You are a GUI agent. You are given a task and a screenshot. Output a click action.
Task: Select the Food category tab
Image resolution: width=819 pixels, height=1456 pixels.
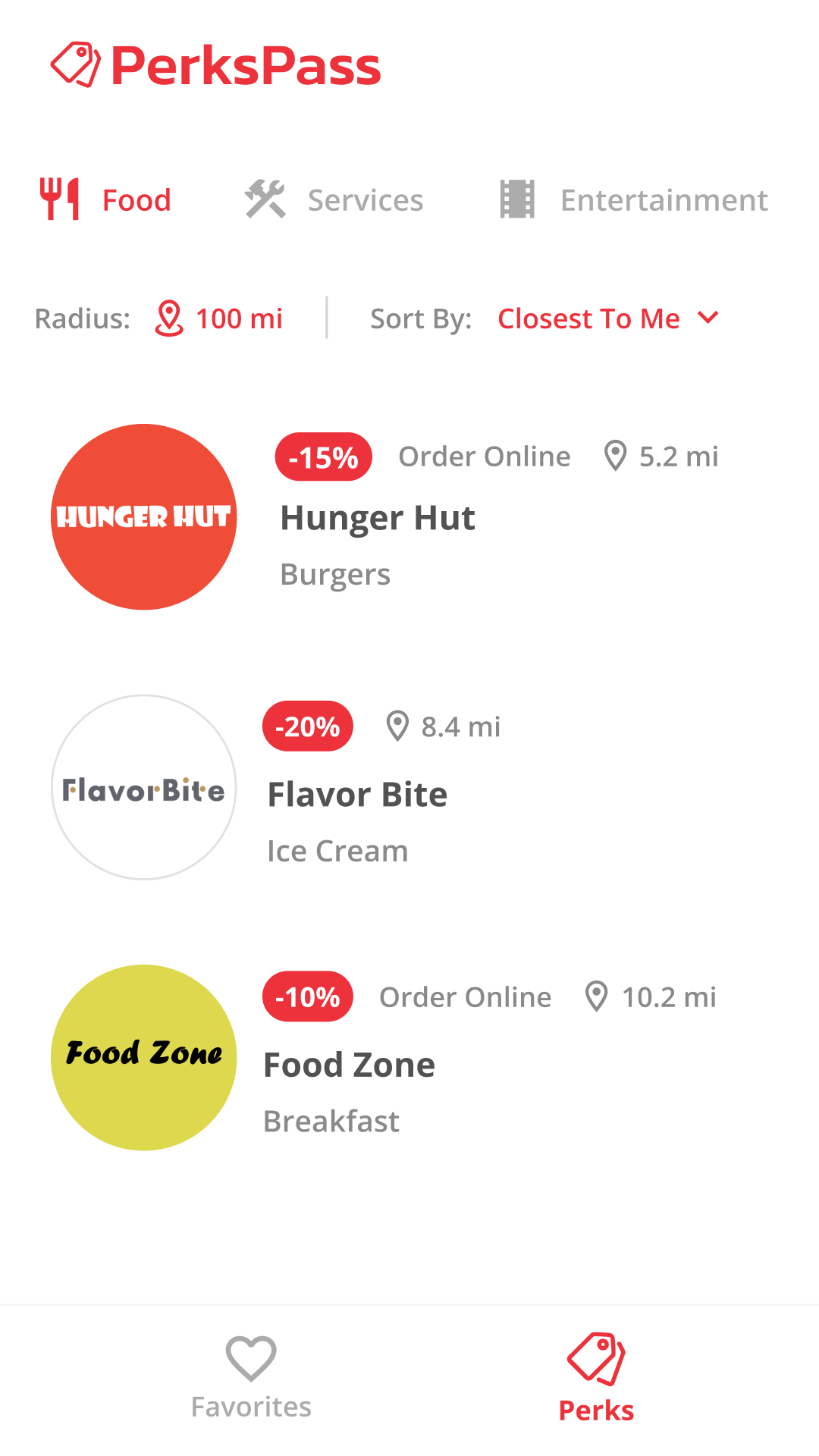pyautogui.click(x=105, y=200)
